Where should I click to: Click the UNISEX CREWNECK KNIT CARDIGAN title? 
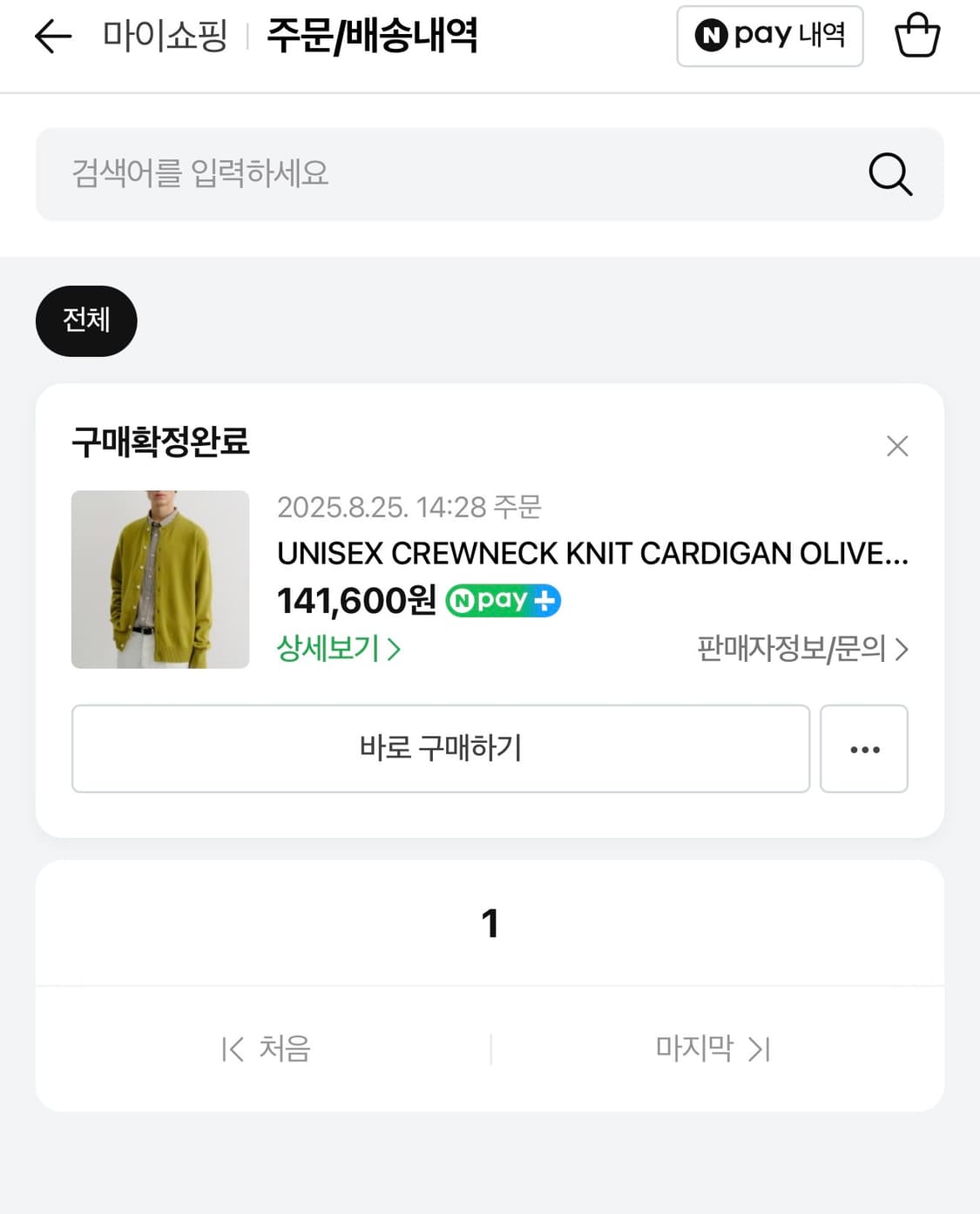coord(593,554)
